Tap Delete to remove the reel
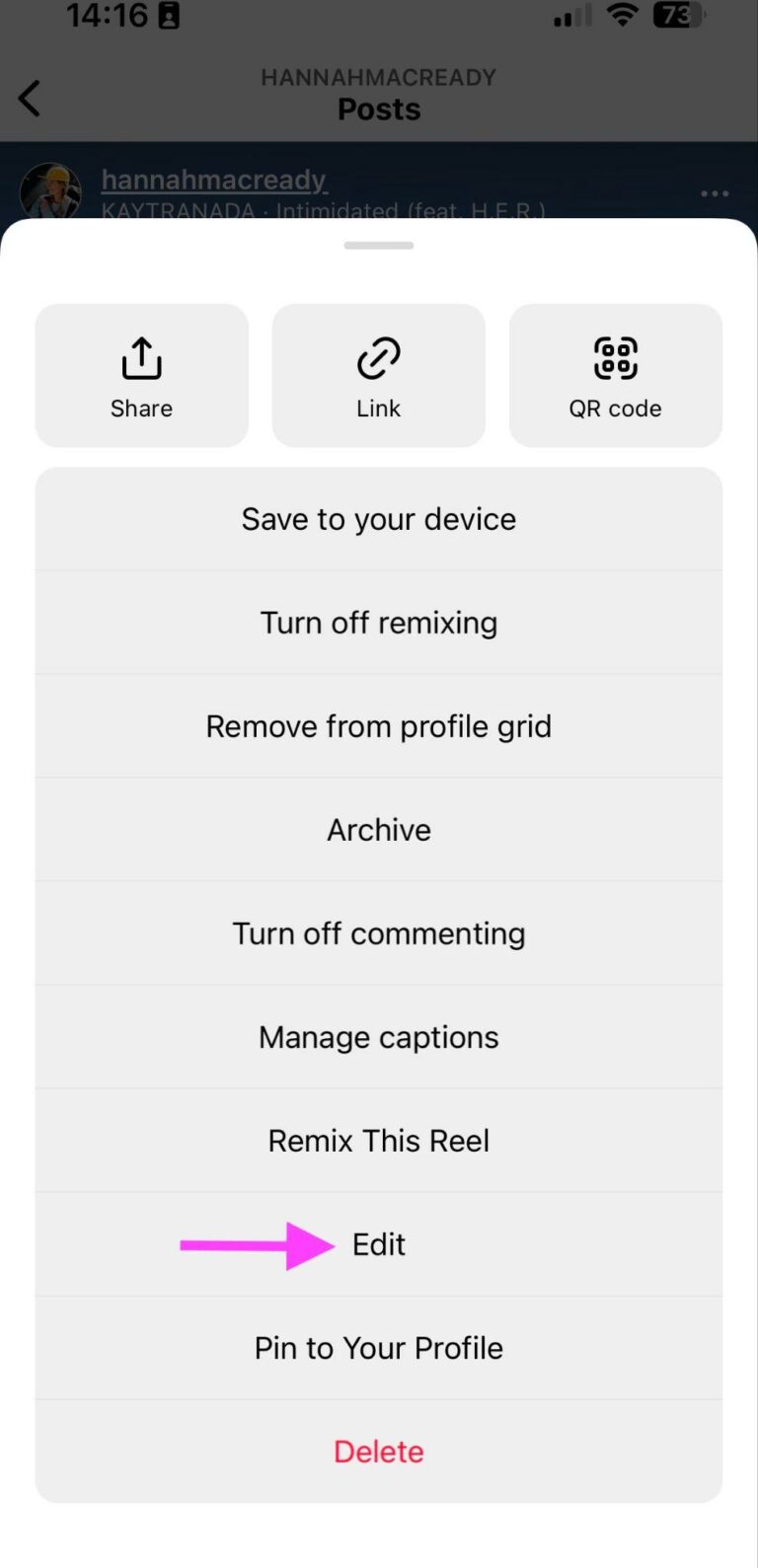 378,1451
